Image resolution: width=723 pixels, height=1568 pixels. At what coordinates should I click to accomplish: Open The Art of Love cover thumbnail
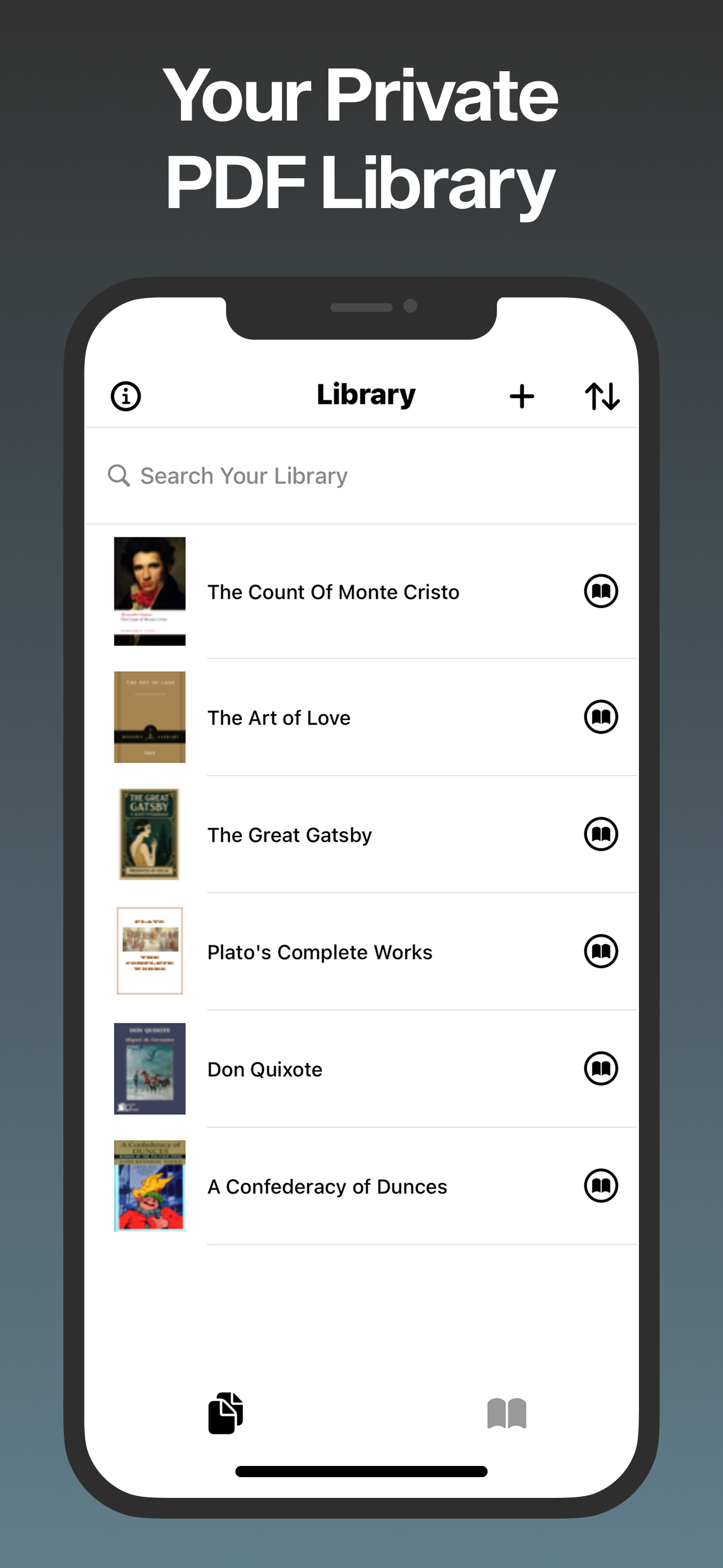pyautogui.click(x=150, y=718)
